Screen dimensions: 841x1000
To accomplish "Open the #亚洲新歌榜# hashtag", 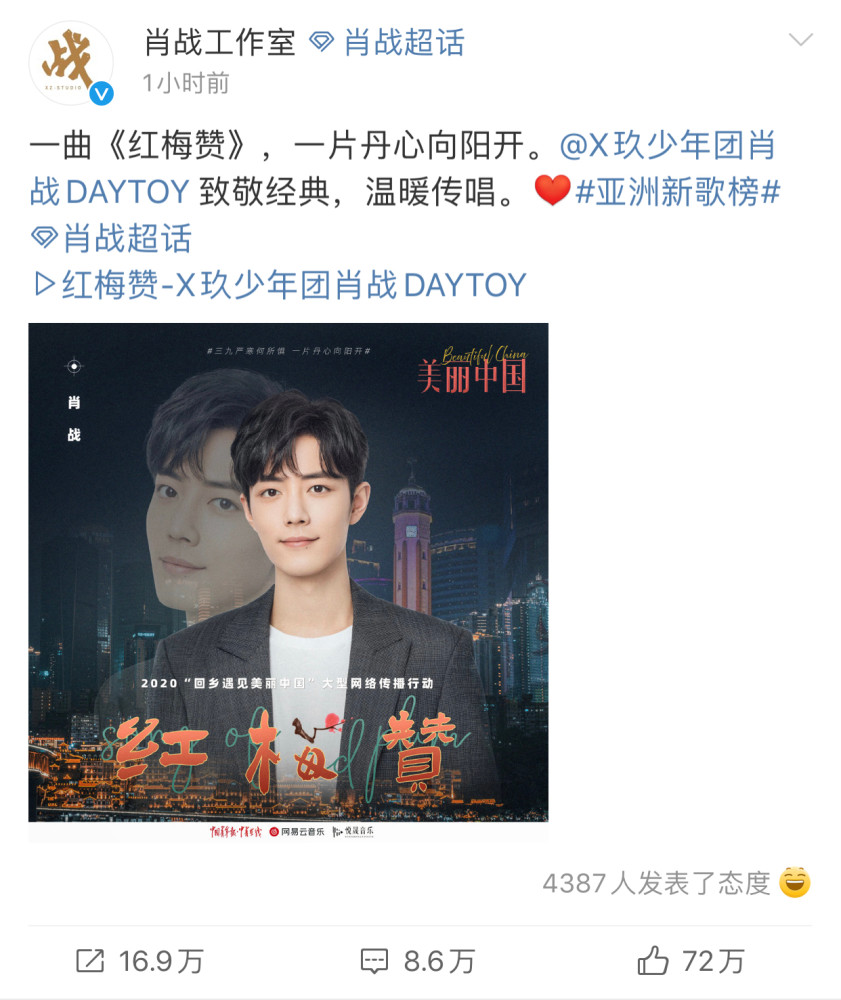I will pos(678,192).
